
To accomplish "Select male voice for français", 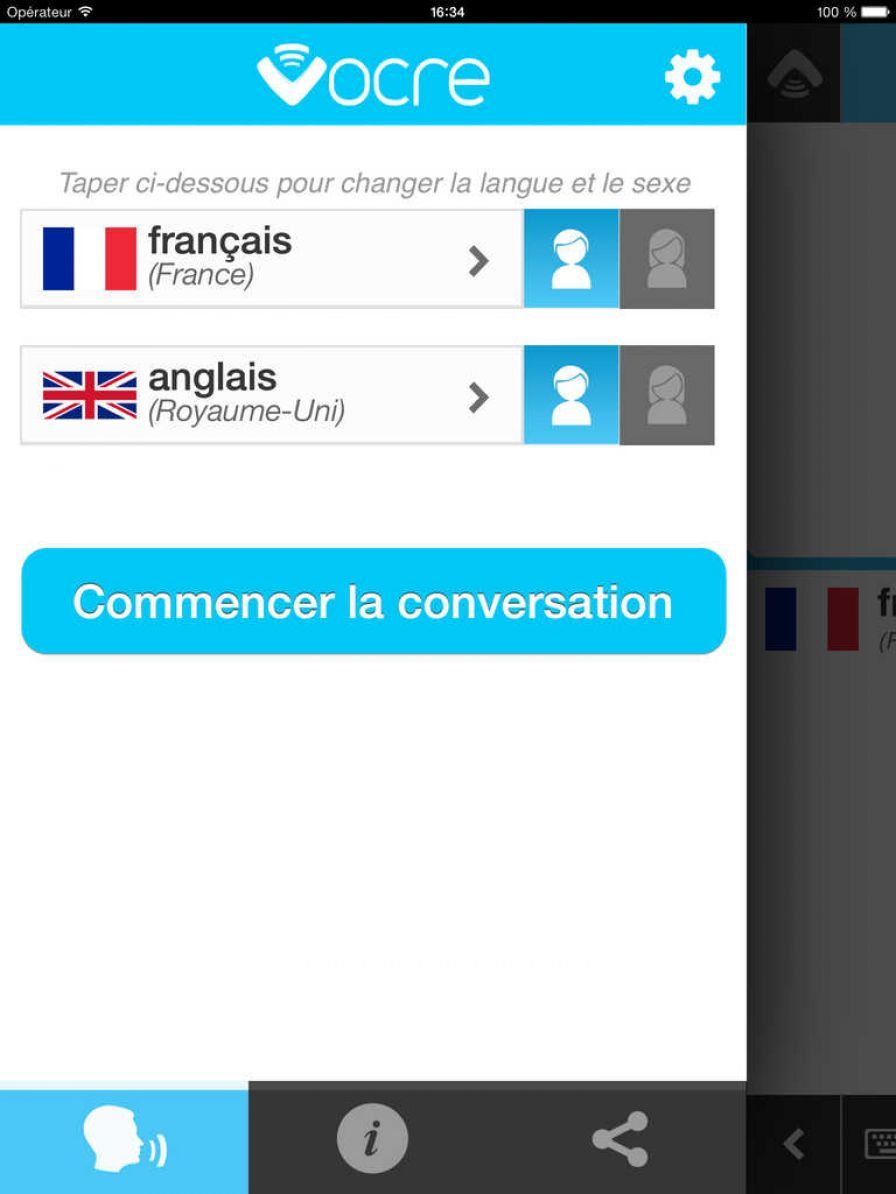I will (x=571, y=259).
